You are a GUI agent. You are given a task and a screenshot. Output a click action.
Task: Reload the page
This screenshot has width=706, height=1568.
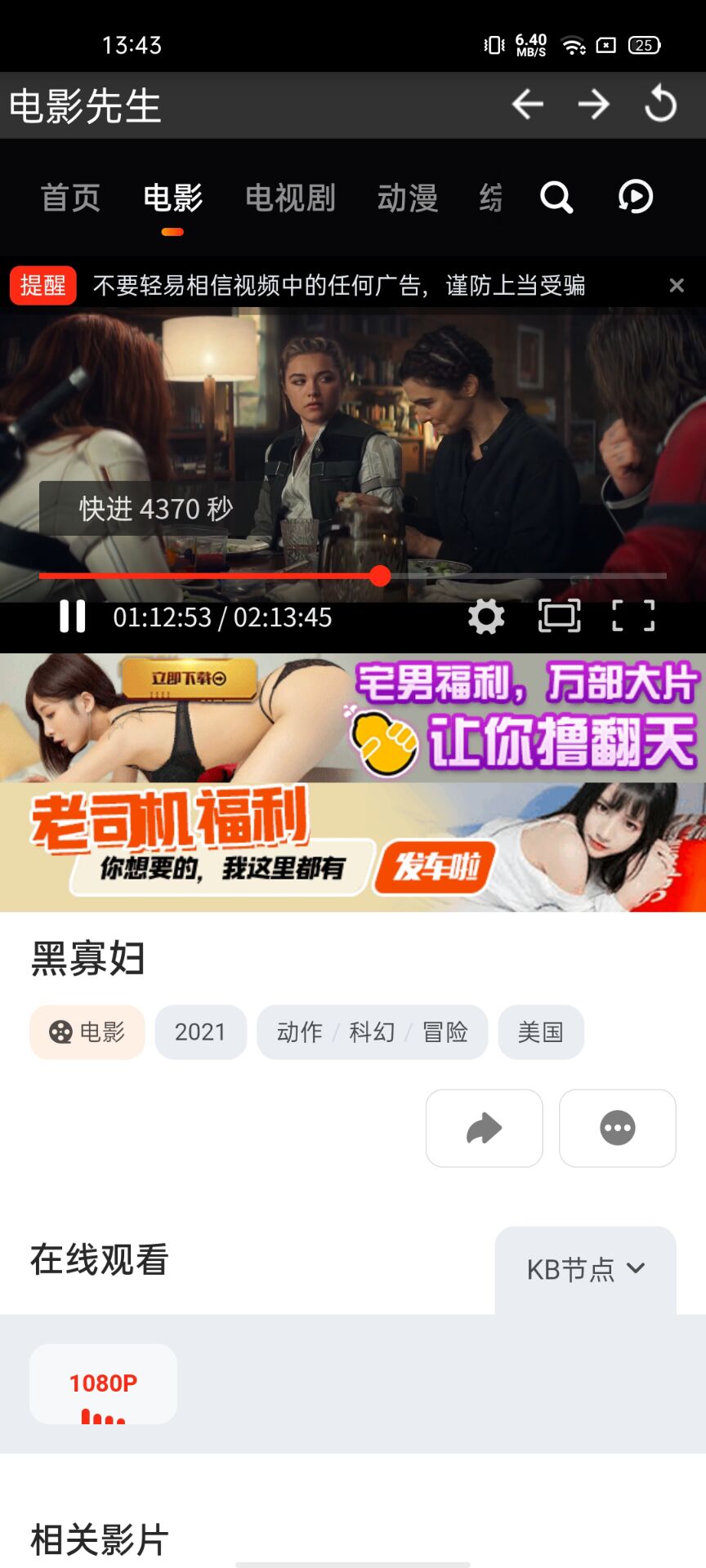(x=660, y=105)
